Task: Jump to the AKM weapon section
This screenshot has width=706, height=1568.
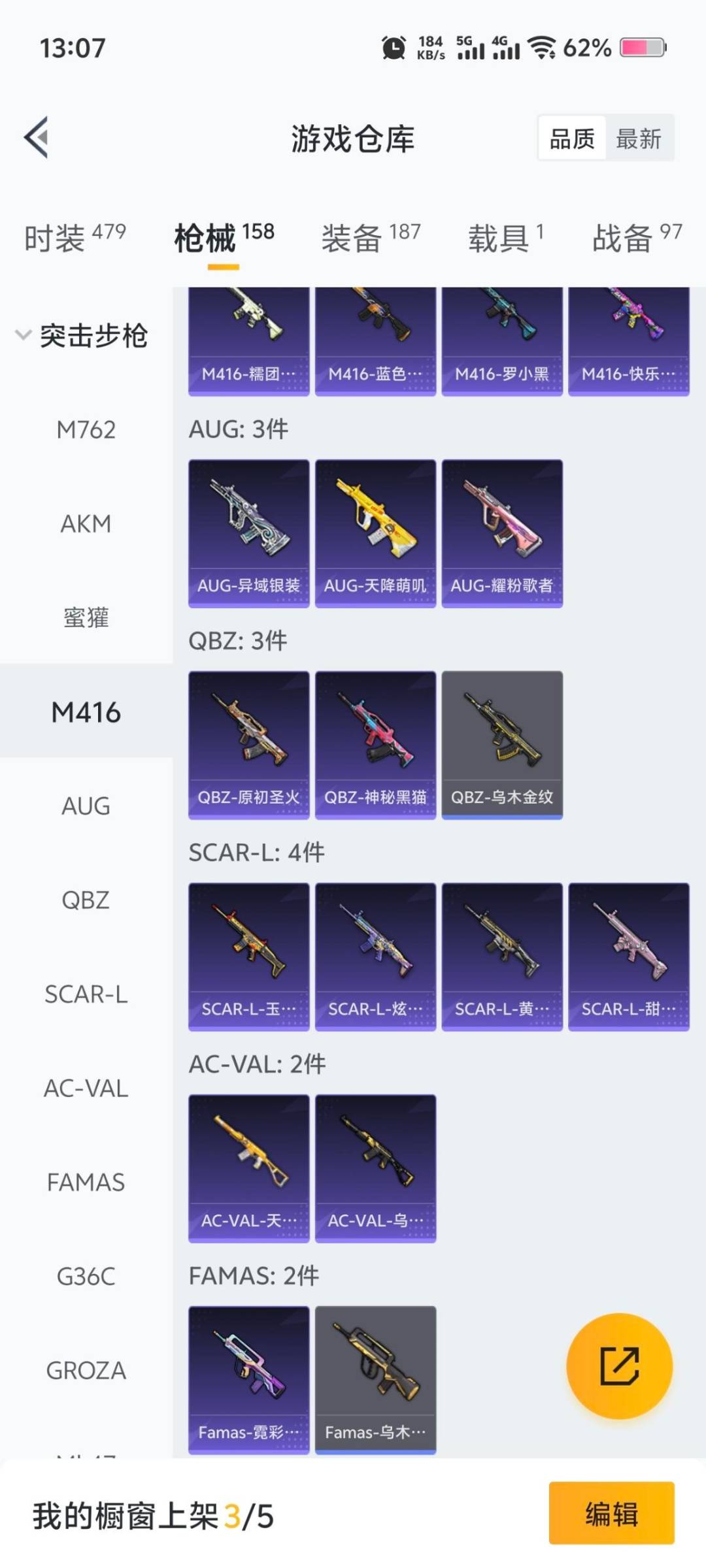Action: point(86,524)
